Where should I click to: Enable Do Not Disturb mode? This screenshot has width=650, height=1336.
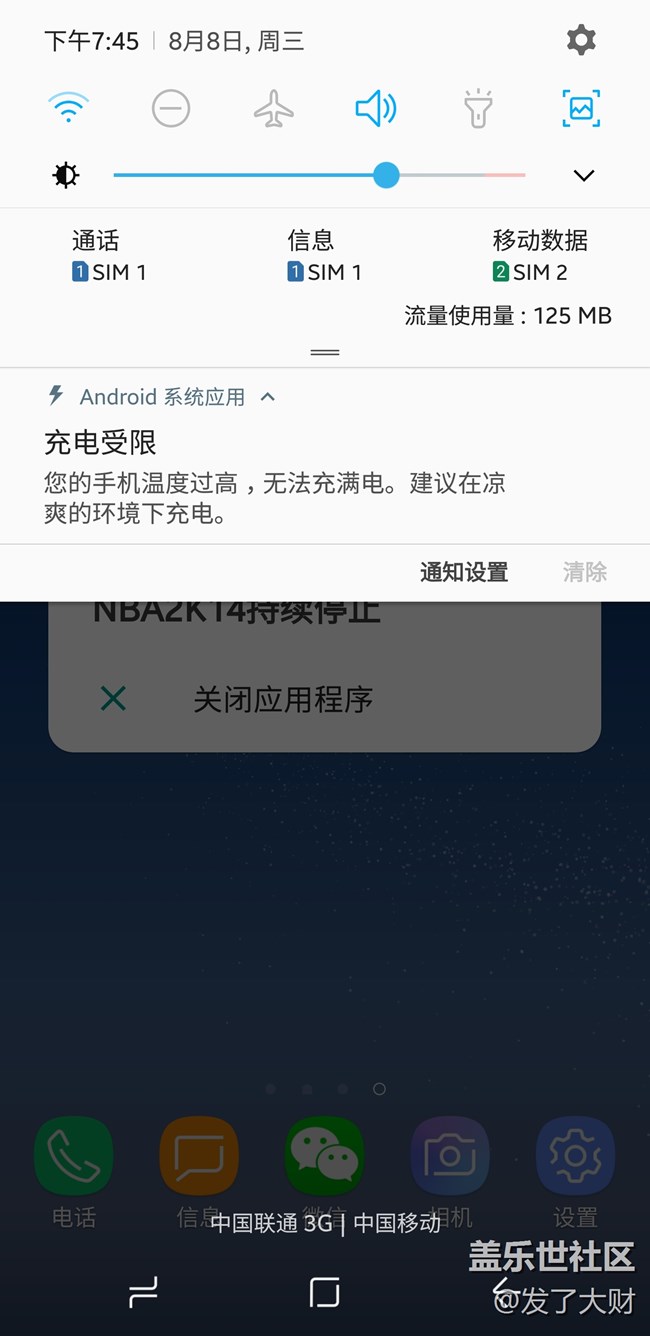coord(171,108)
